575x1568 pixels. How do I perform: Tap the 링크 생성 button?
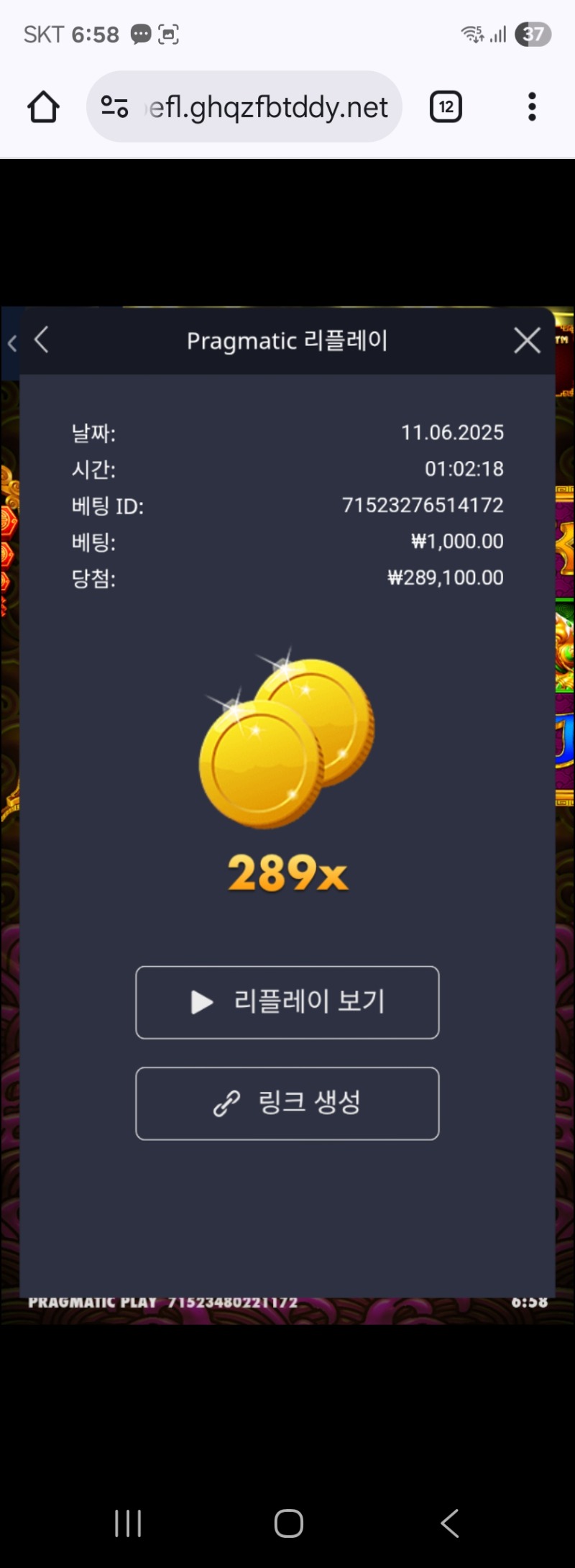[287, 1103]
